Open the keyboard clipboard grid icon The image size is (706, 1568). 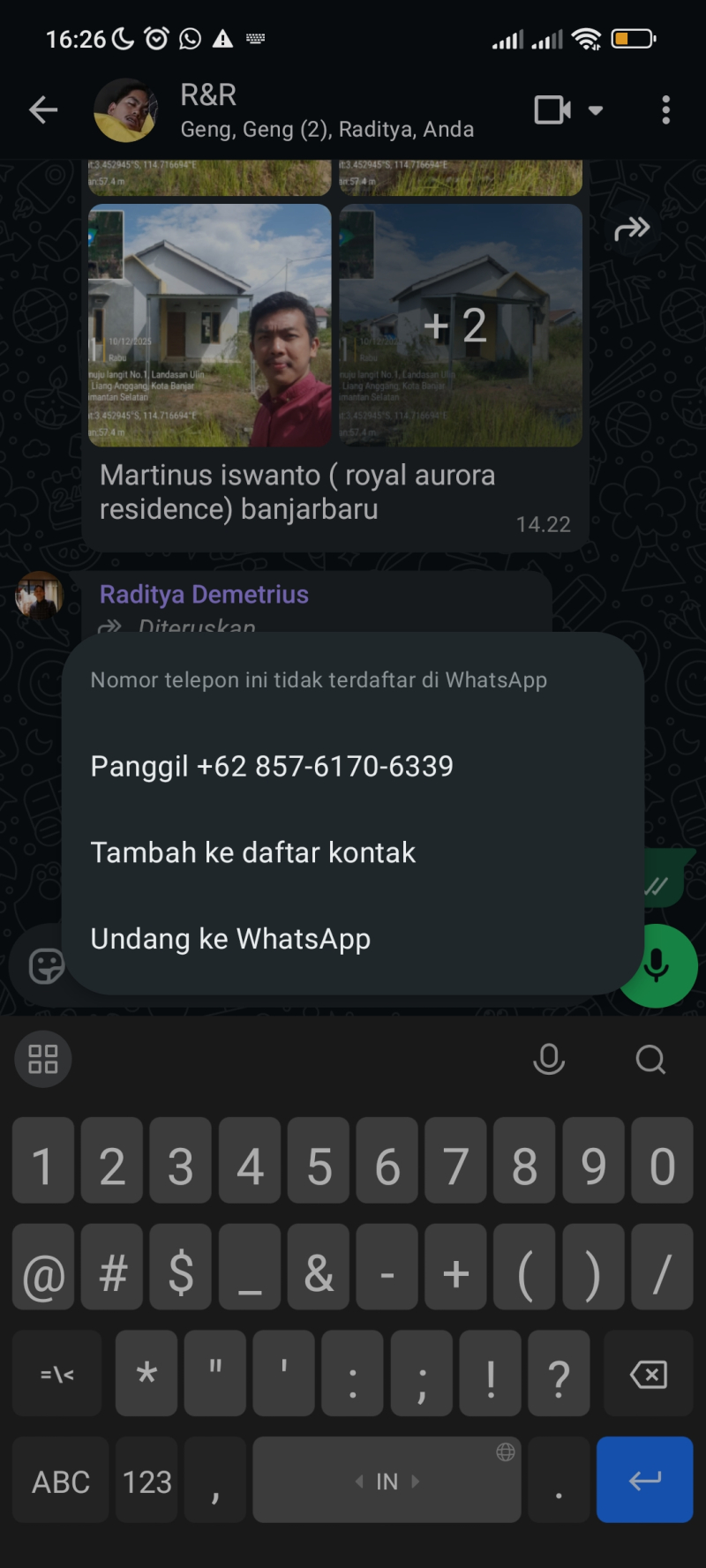coord(42,1059)
